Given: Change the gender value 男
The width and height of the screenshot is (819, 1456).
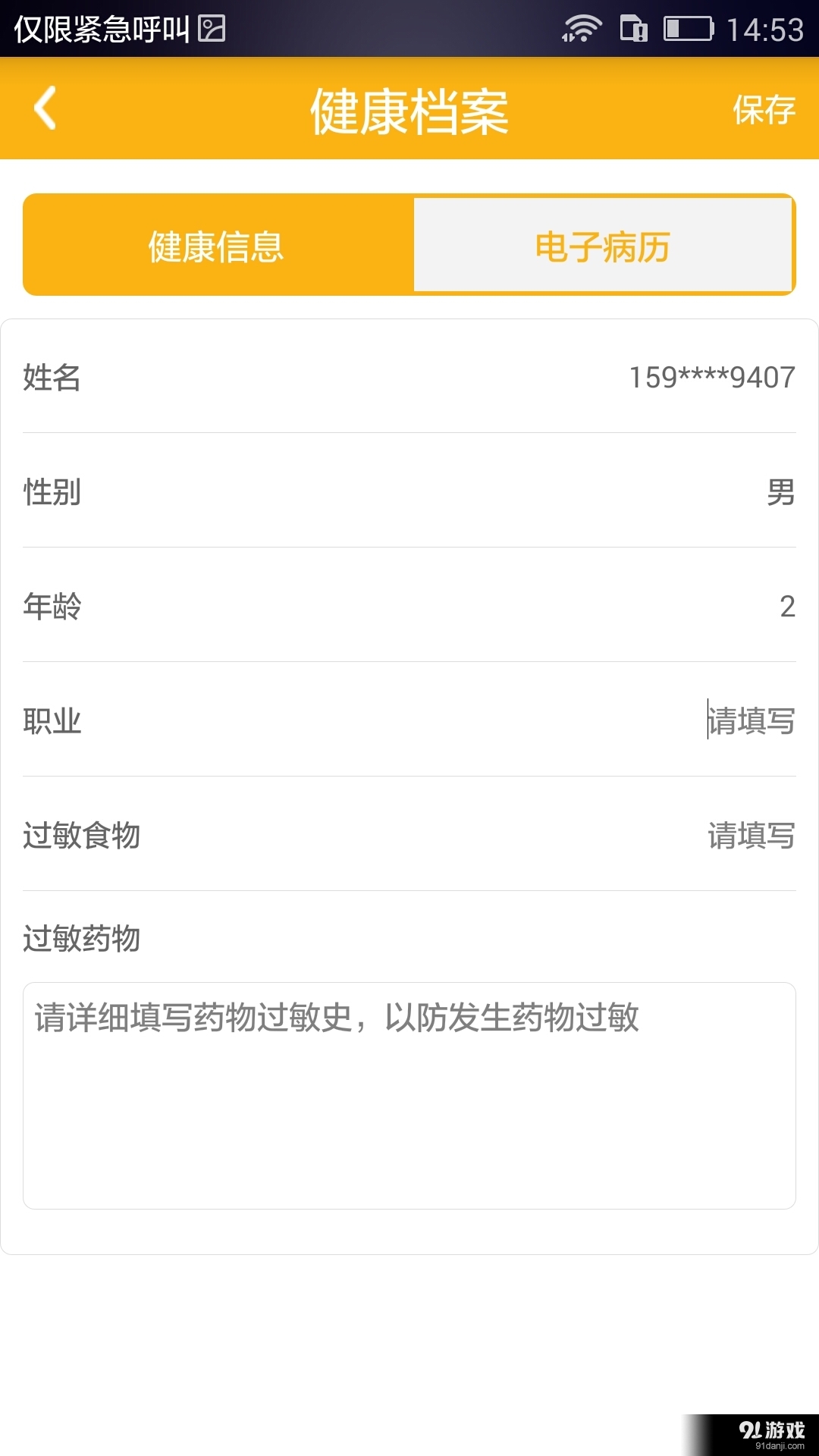Looking at the screenshot, I should point(780,494).
